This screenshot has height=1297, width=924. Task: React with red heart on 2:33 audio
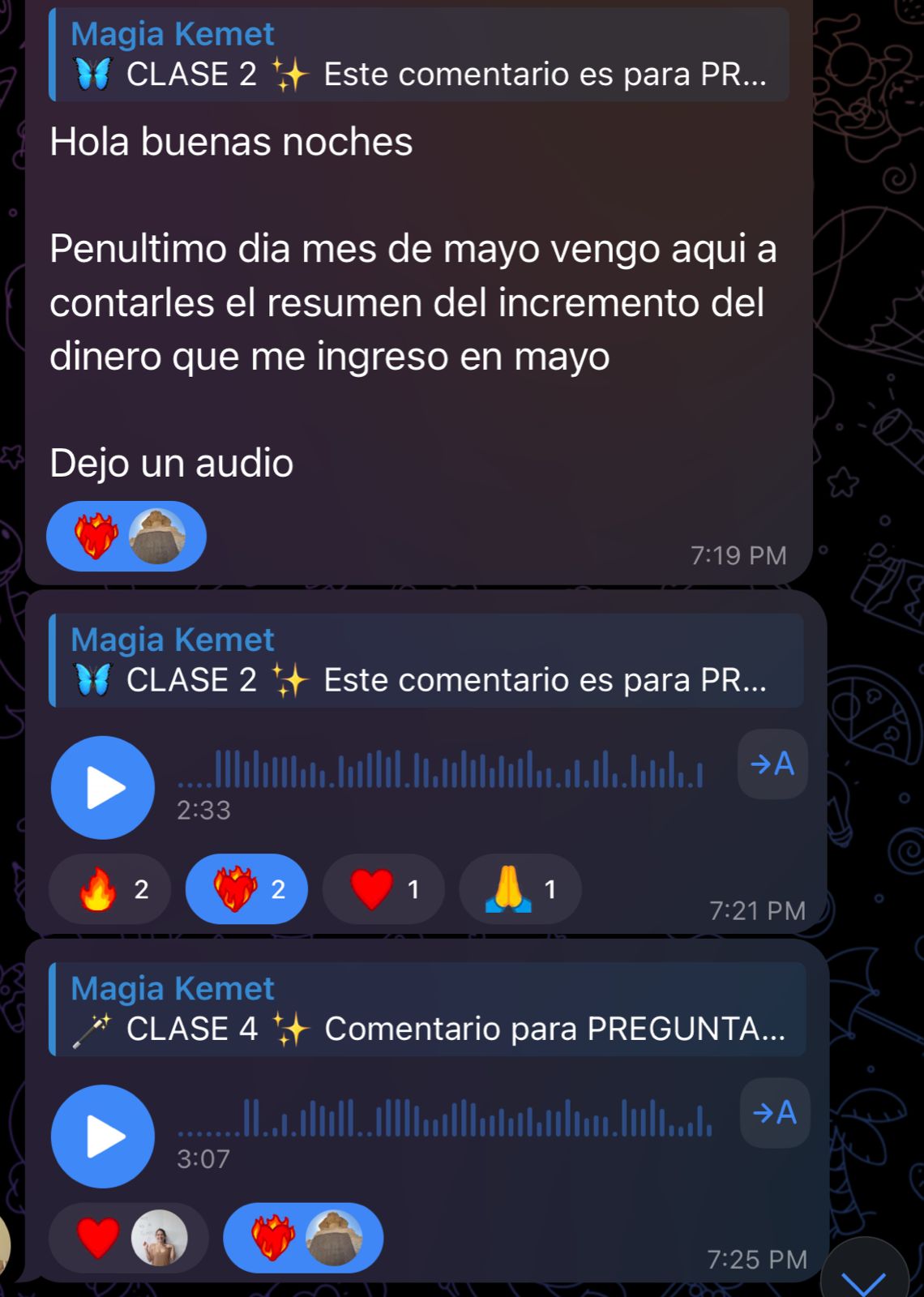coord(383,889)
